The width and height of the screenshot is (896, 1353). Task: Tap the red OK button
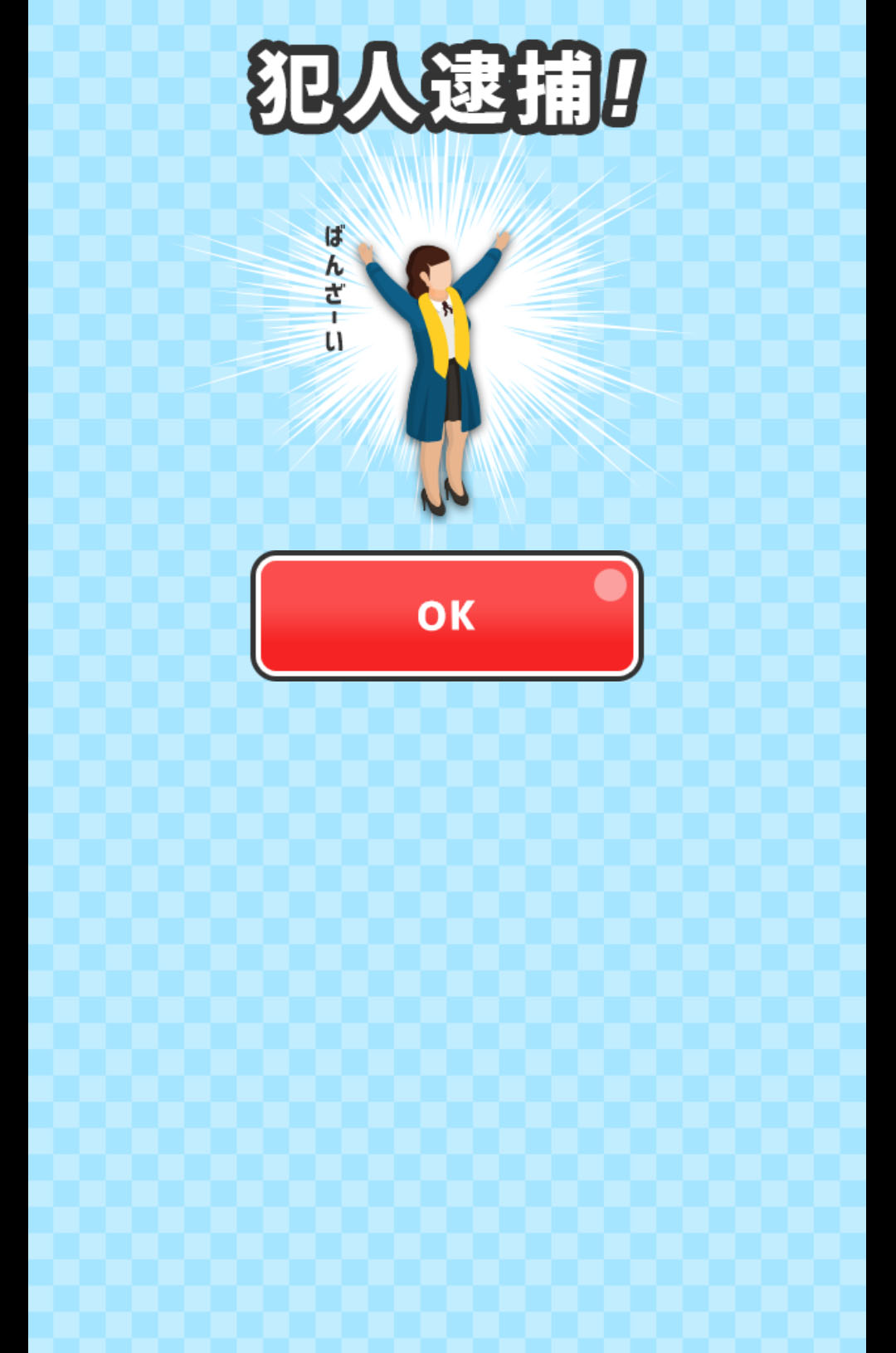[446, 616]
